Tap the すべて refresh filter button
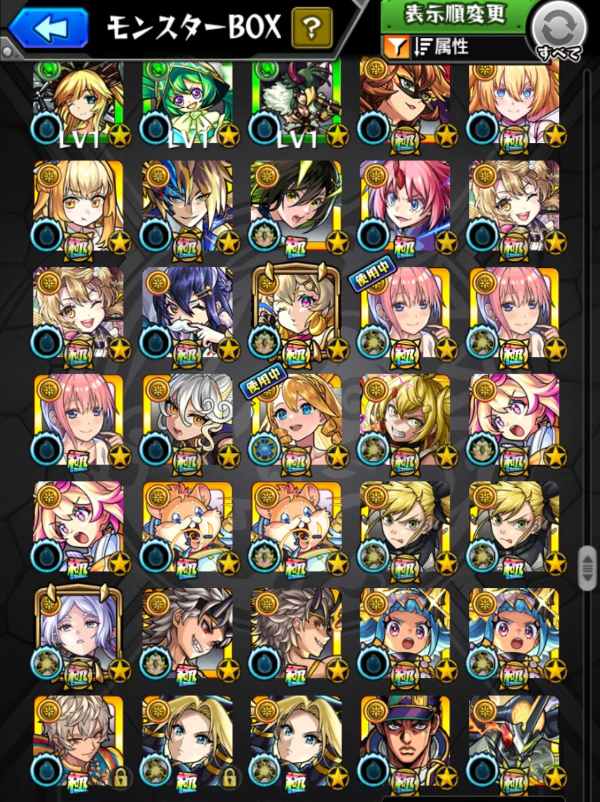Screen dimensions: 600x802 pyautogui.click(x=558, y=29)
